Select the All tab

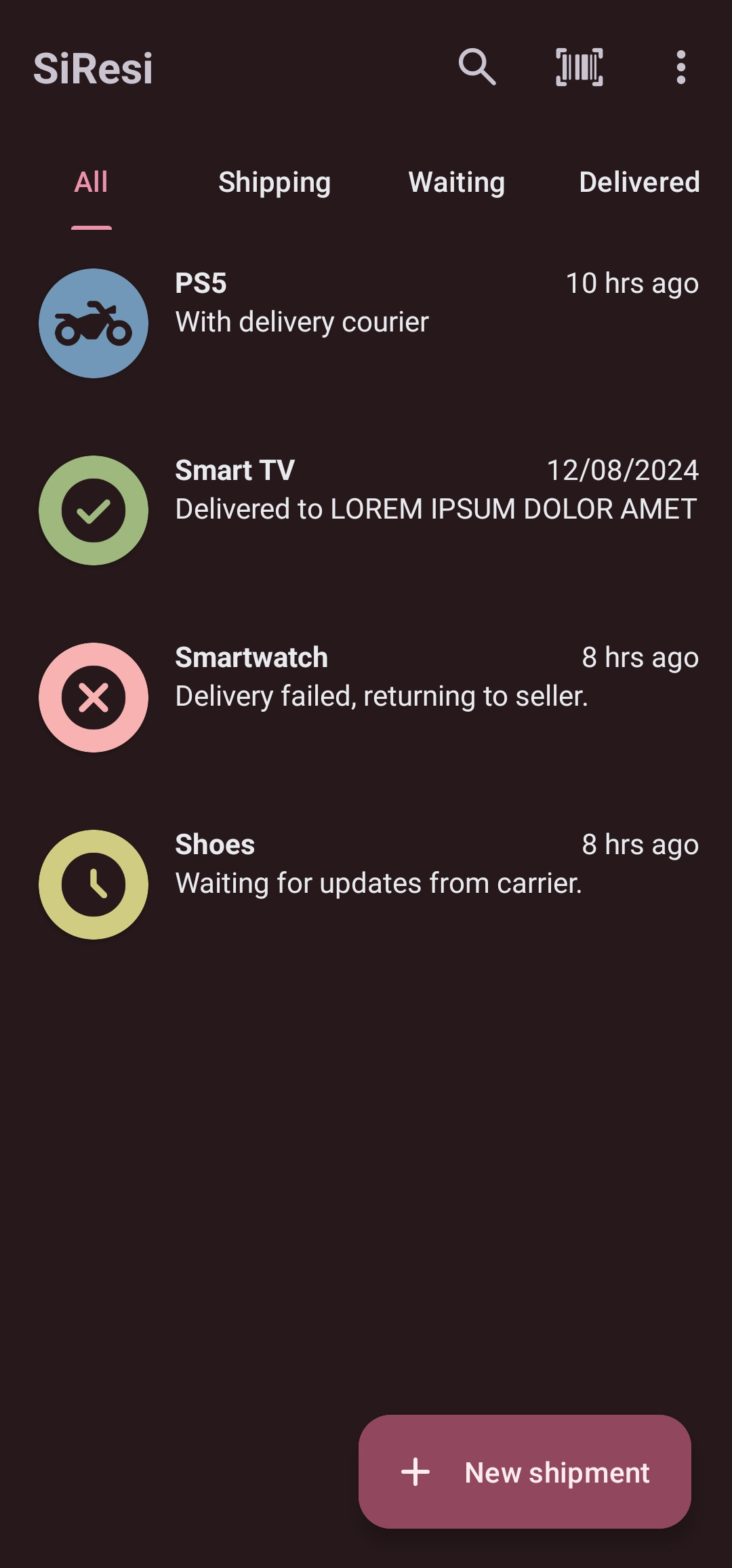[91, 182]
